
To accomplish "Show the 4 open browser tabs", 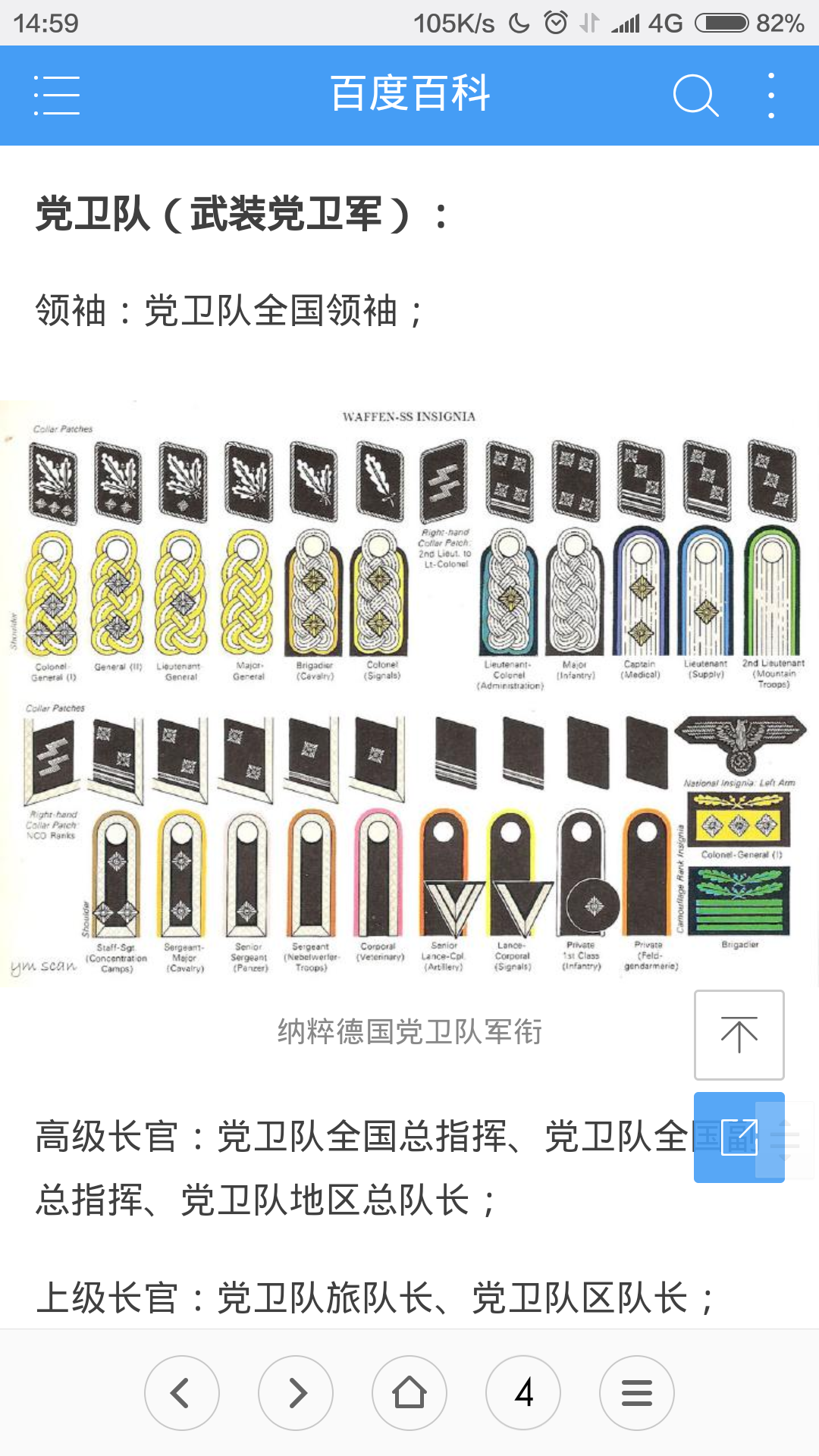I will 523,1393.
